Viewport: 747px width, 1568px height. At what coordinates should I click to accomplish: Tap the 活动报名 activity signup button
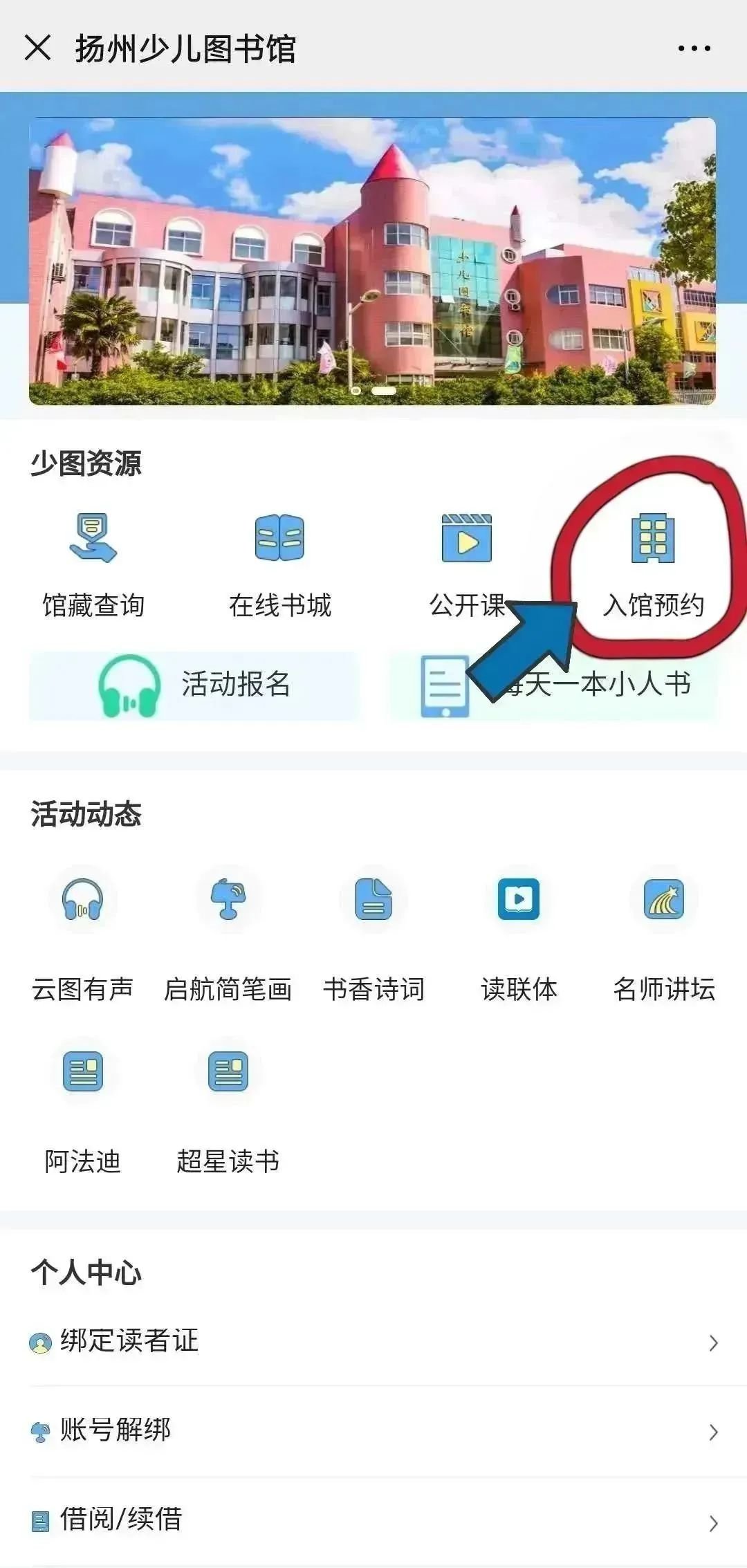pos(194,685)
